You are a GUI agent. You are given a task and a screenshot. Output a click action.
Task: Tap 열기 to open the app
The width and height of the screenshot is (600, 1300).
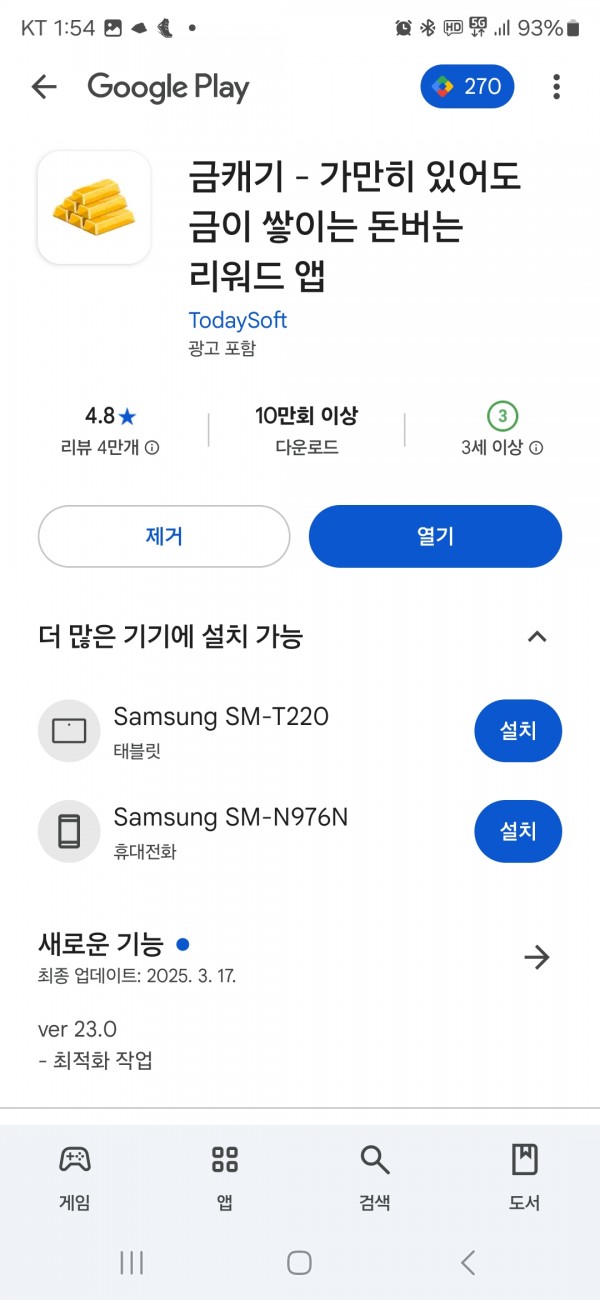(435, 536)
